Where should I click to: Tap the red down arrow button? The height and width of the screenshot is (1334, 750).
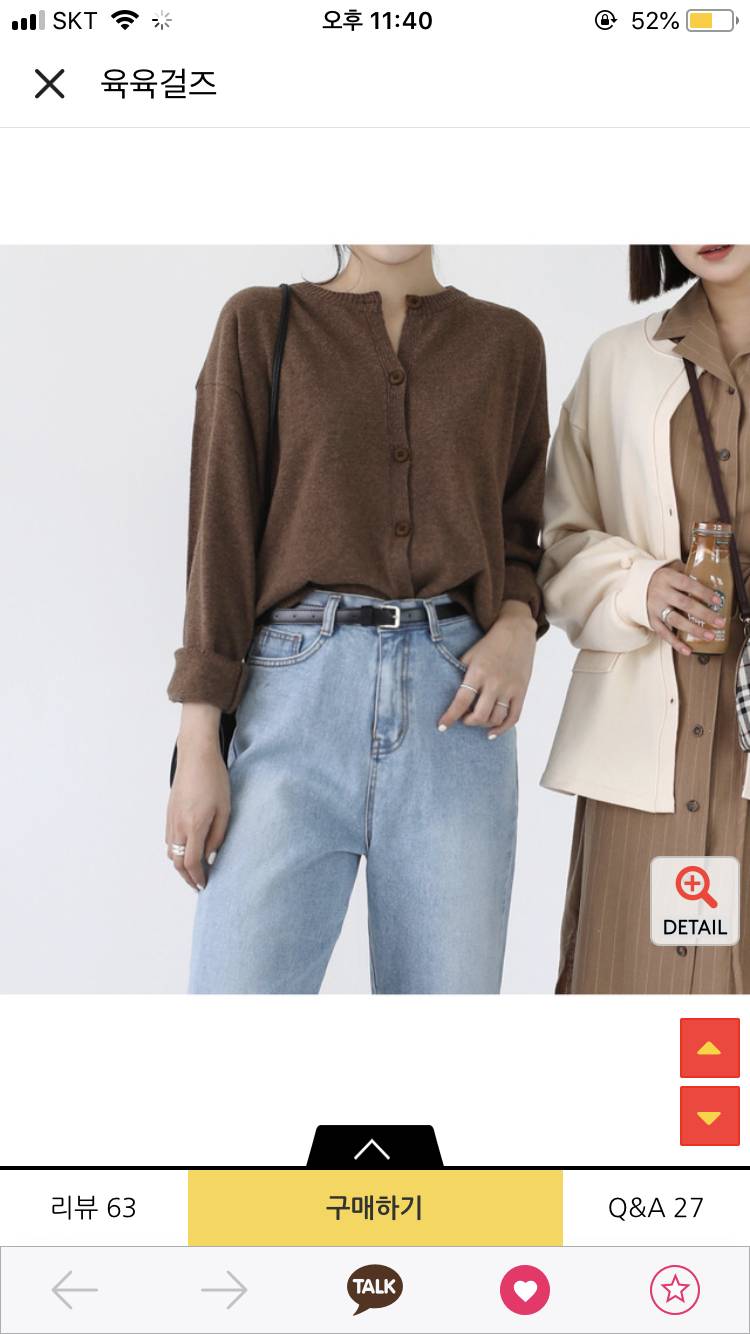(x=709, y=1116)
